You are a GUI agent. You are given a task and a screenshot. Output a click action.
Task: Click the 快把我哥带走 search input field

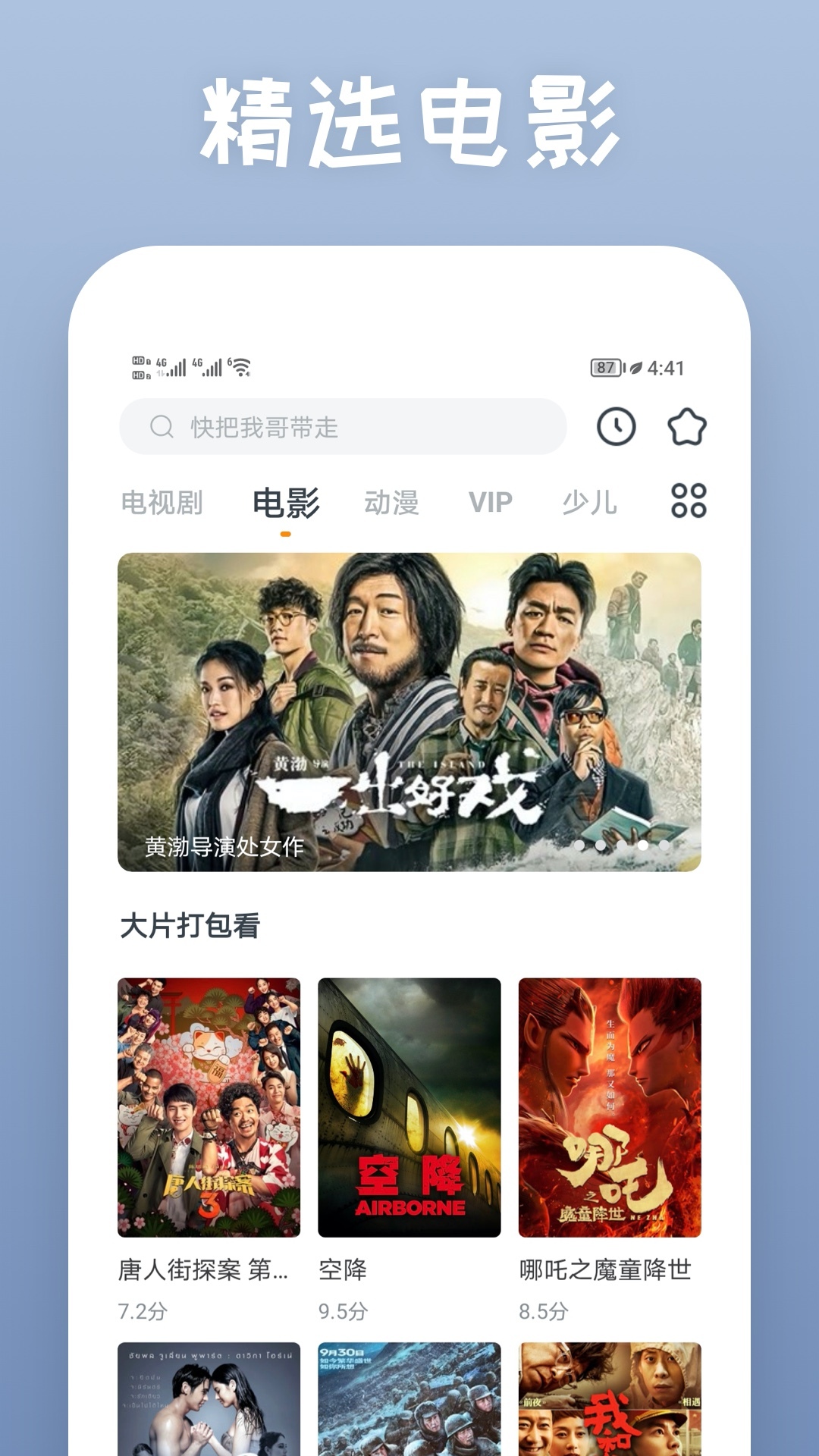click(x=341, y=427)
